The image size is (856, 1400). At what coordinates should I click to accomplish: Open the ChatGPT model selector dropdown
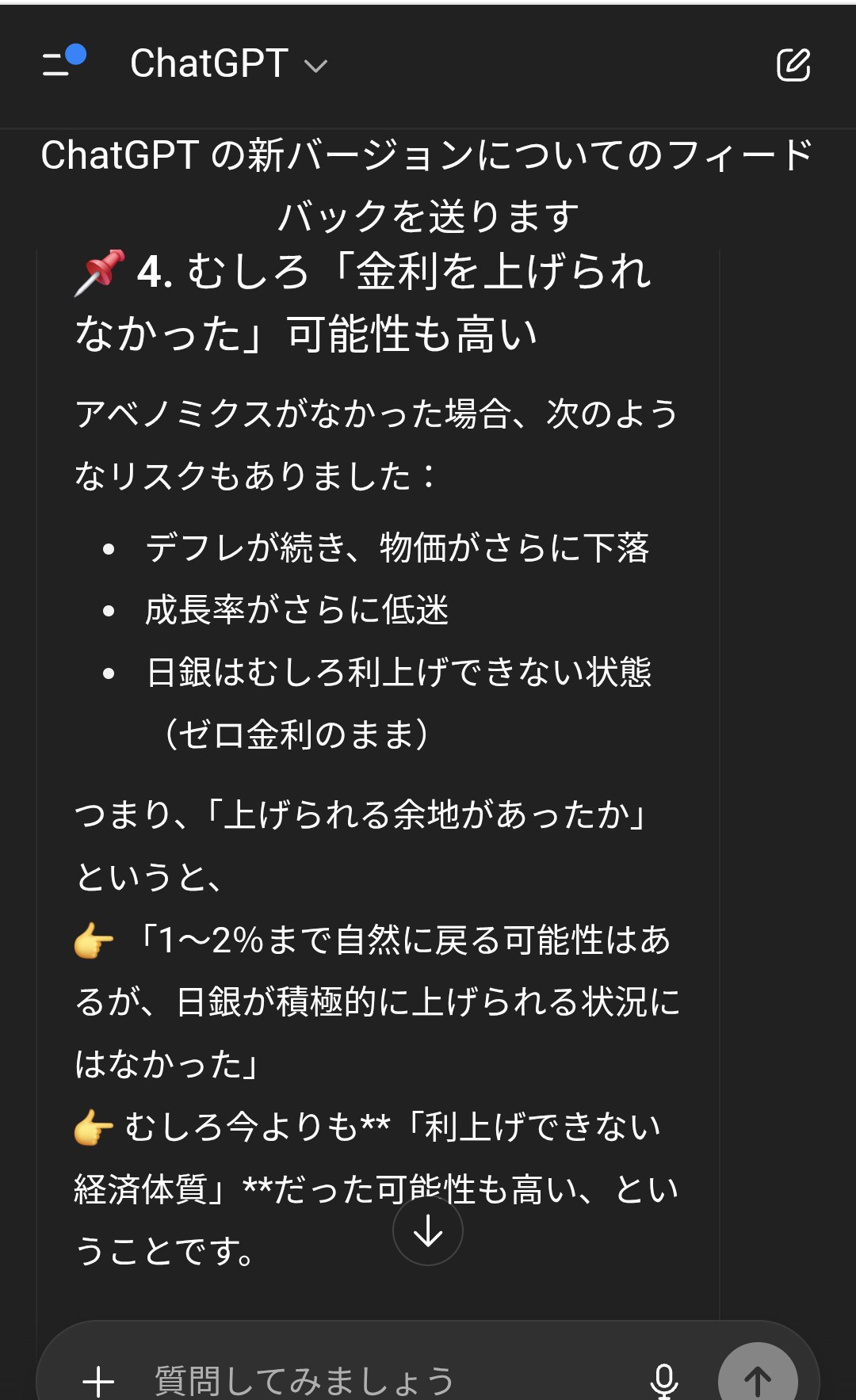pyautogui.click(x=228, y=64)
